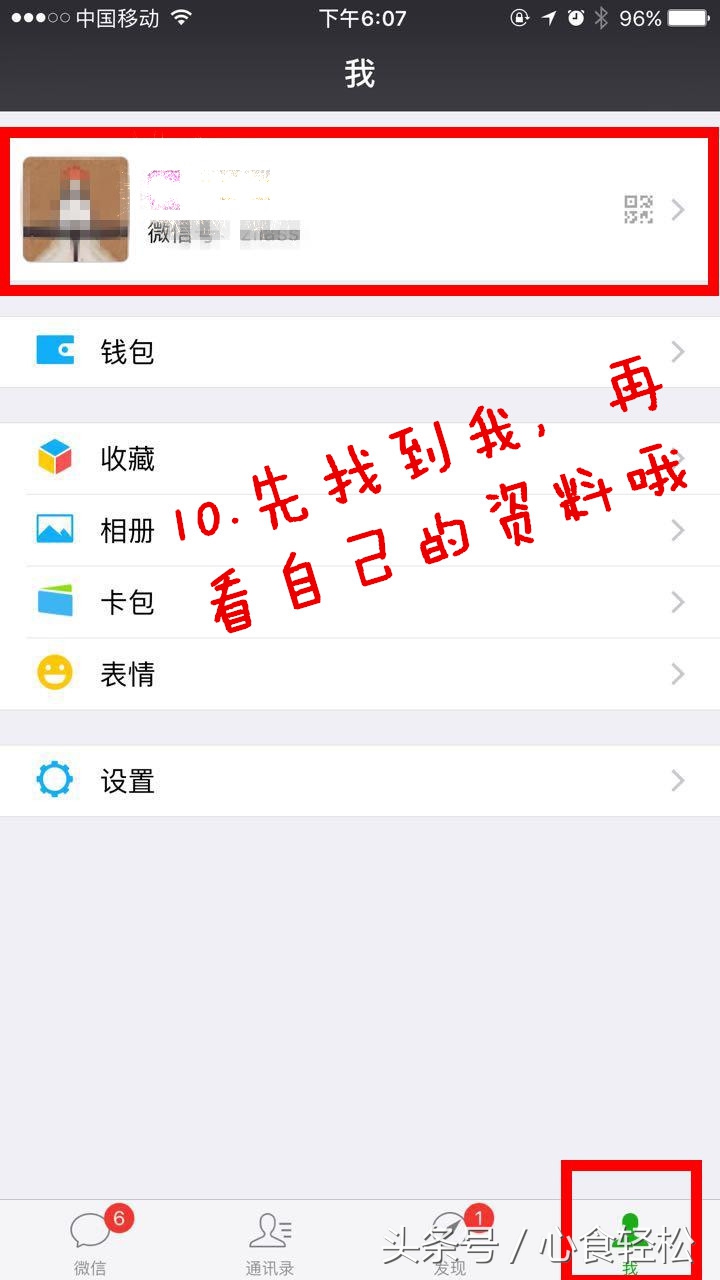The height and width of the screenshot is (1280, 720).
Task: Expand profile details via top chevron
Action: point(679,208)
